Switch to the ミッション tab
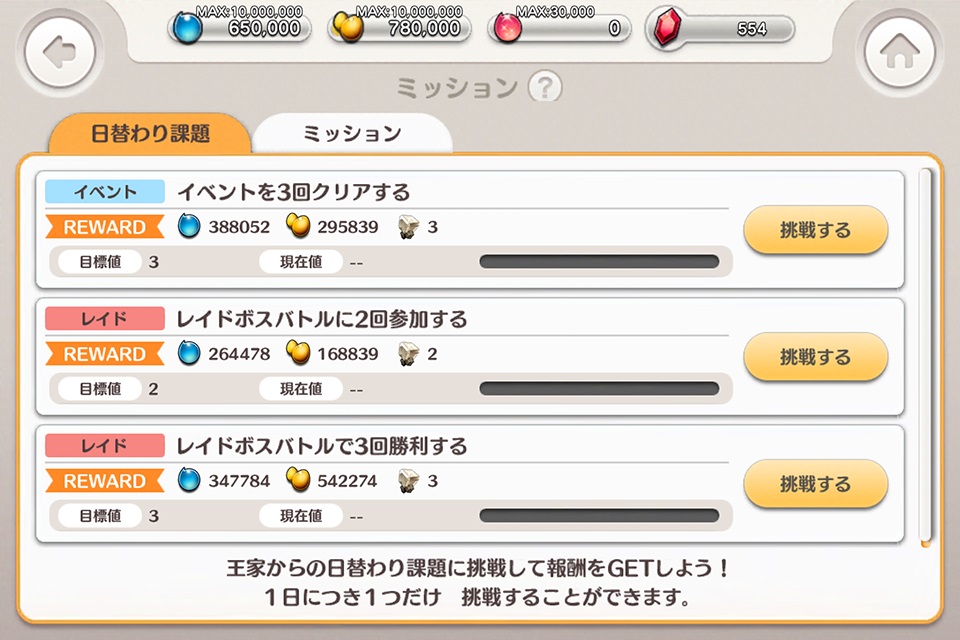Viewport: 960px width, 640px height. [x=352, y=134]
